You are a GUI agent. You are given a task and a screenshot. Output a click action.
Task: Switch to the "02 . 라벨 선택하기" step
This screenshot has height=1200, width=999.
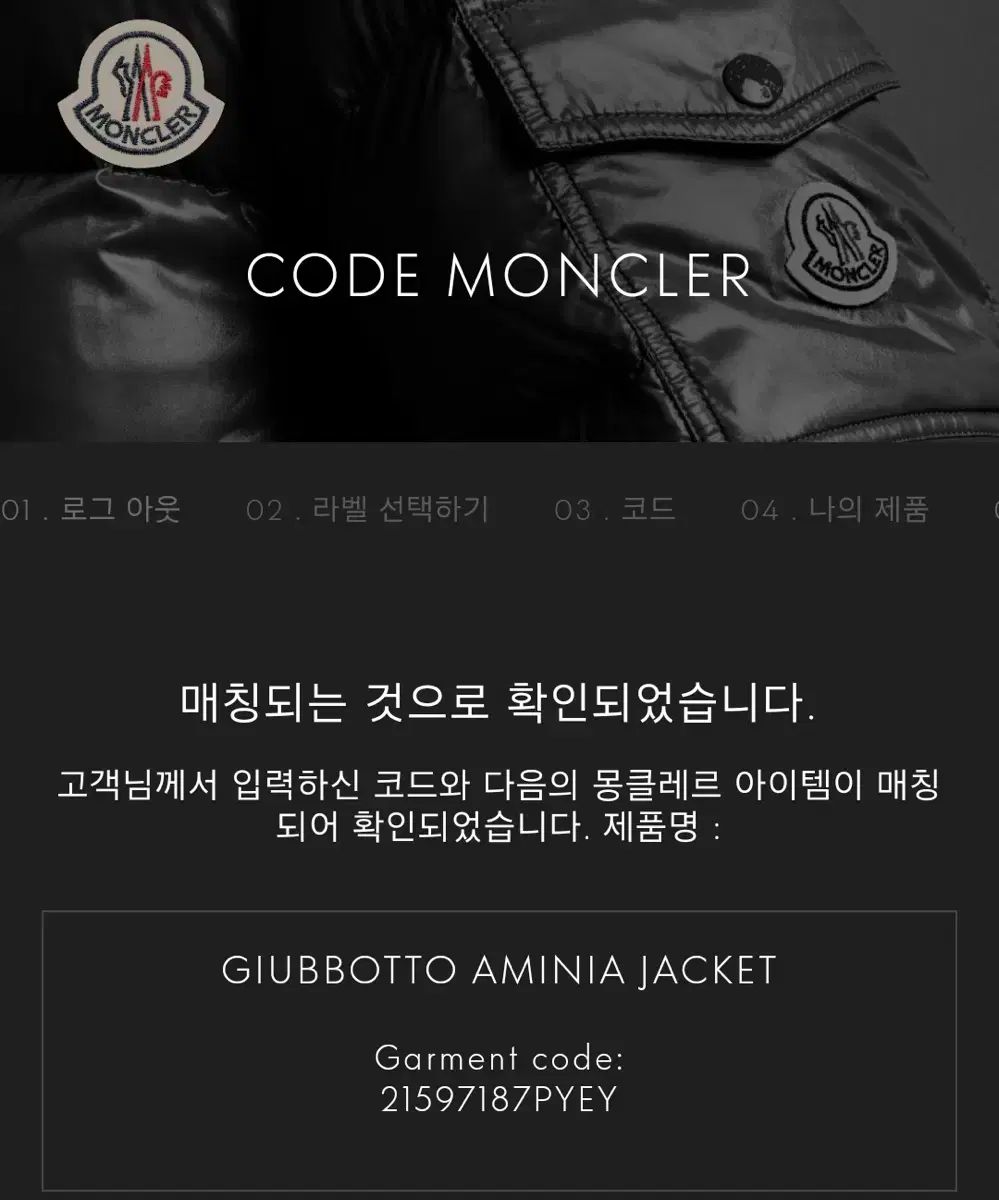(369, 508)
